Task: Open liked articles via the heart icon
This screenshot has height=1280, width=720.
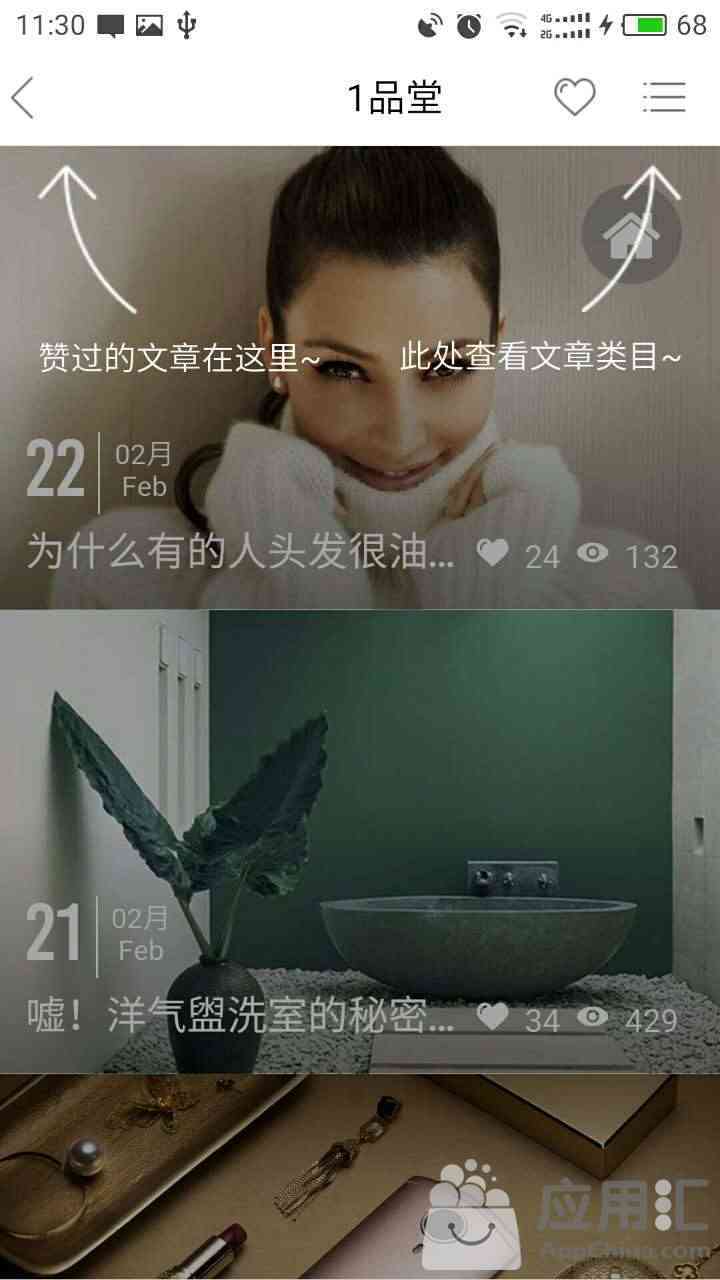Action: pyautogui.click(x=574, y=98)
